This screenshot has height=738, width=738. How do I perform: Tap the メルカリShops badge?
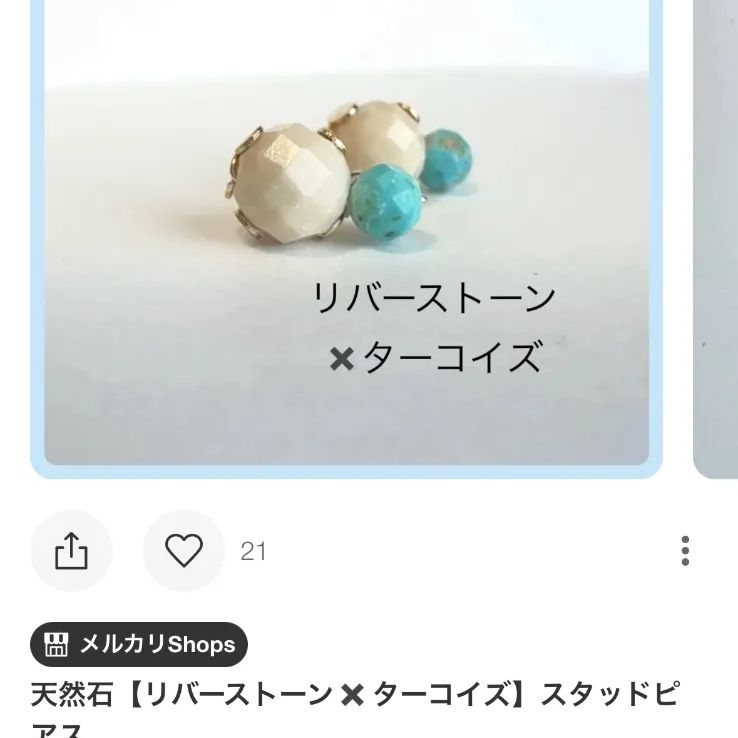tap(139, 645)
